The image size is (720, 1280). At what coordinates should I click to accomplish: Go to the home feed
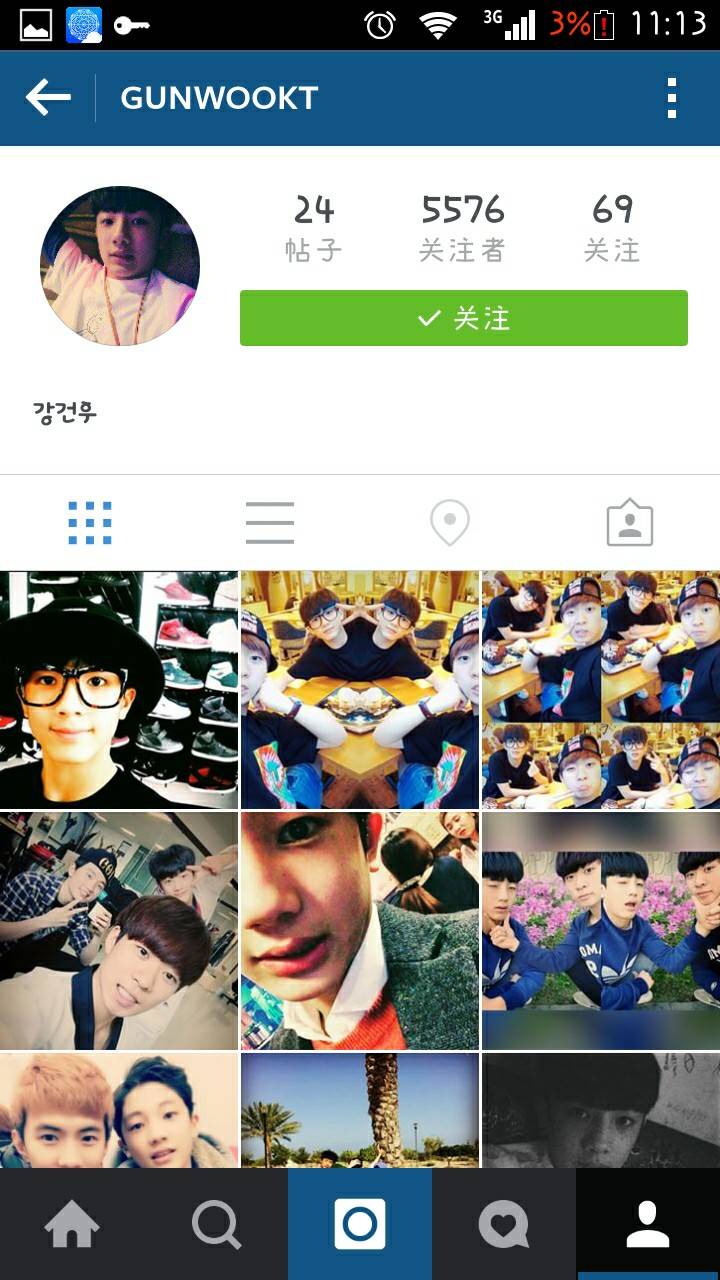click(x=72, y=1224)
